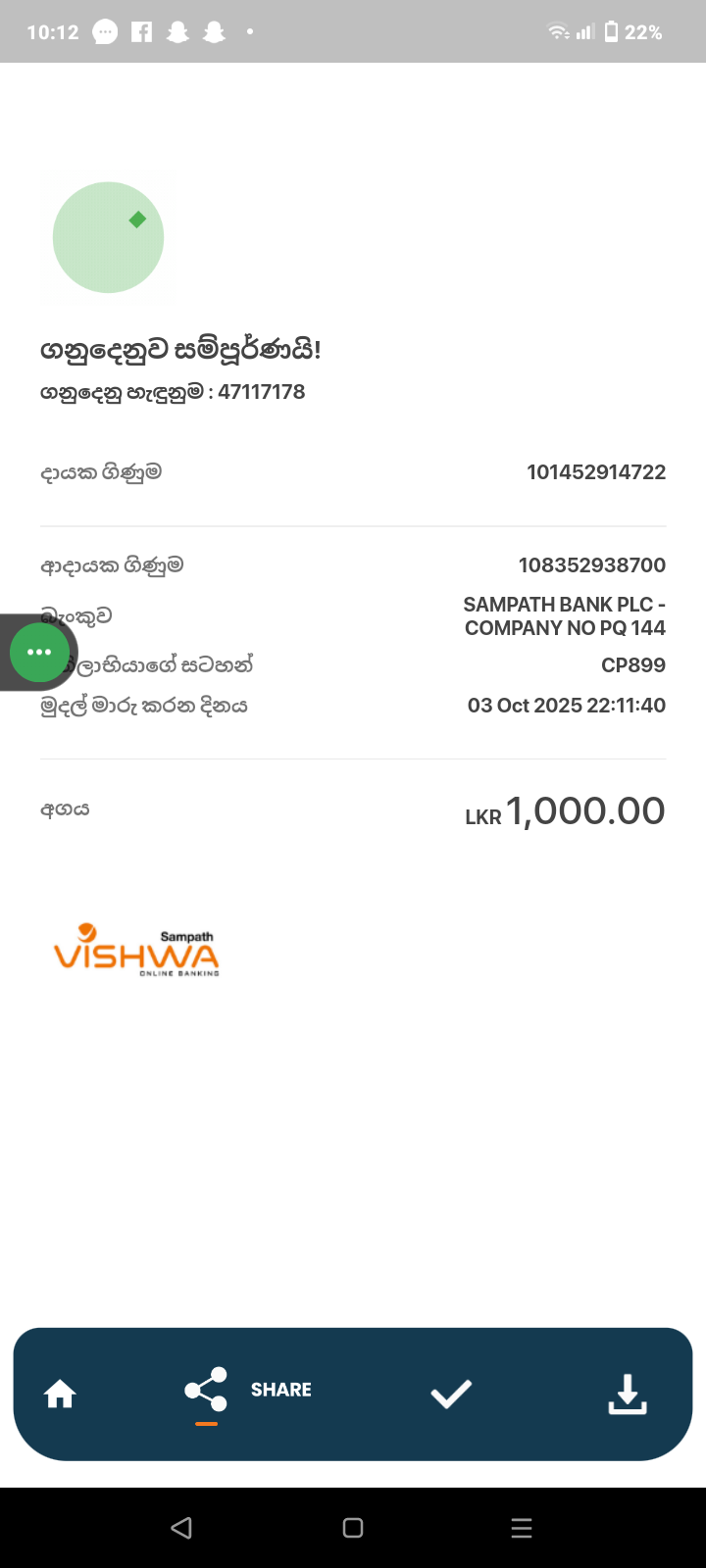Open recent apps from navigation bar
The height and width of the screenshot is (1568, 706).
click(522, 1527)
